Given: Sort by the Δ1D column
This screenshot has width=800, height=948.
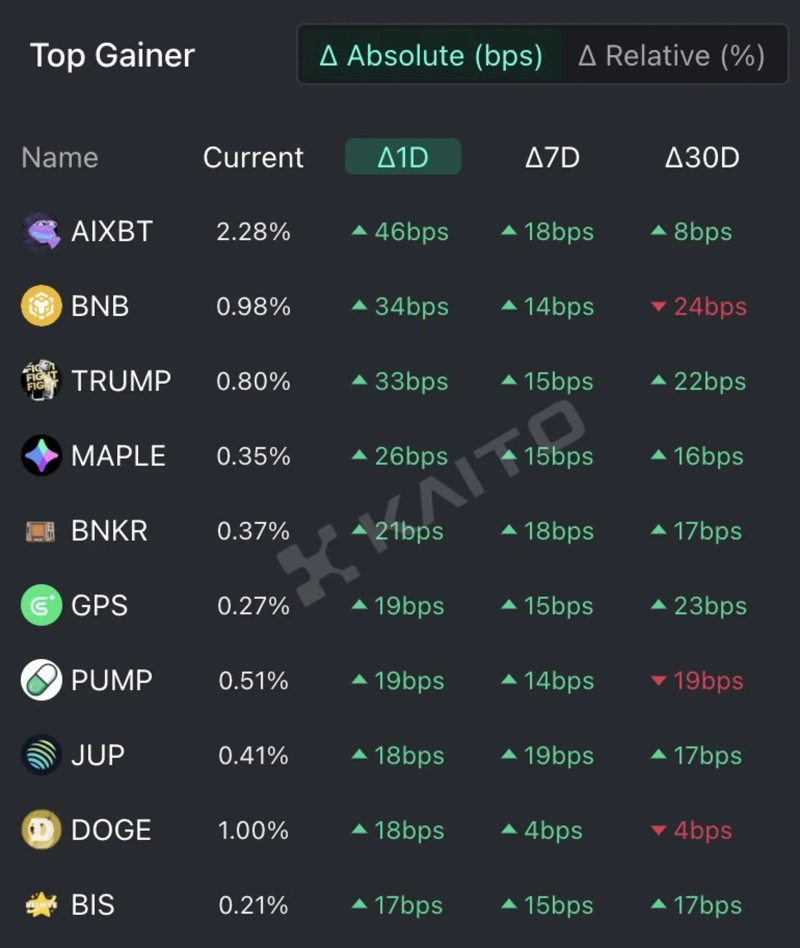Looking at the screenshot, I should click(403, 157).
